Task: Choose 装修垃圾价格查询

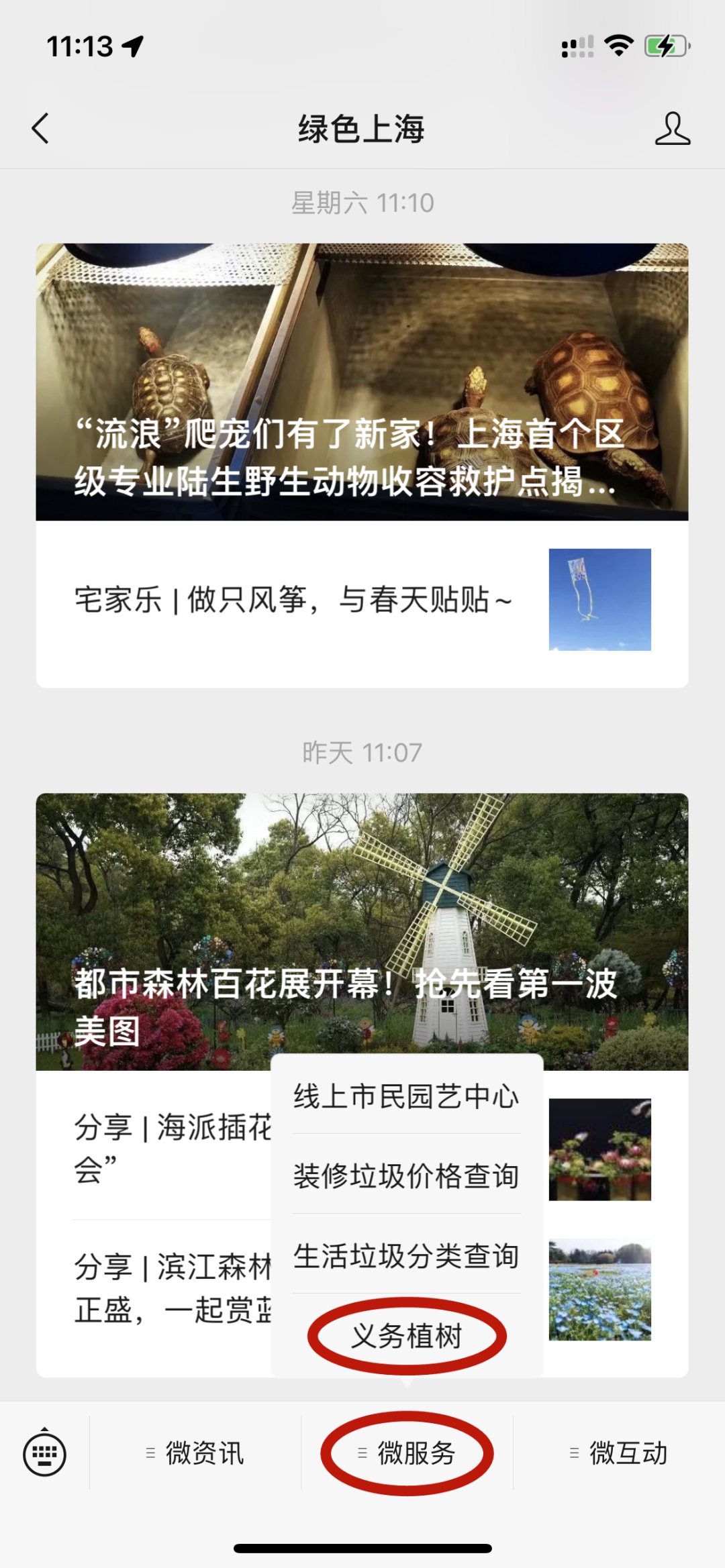Action: pos(406,1176)
